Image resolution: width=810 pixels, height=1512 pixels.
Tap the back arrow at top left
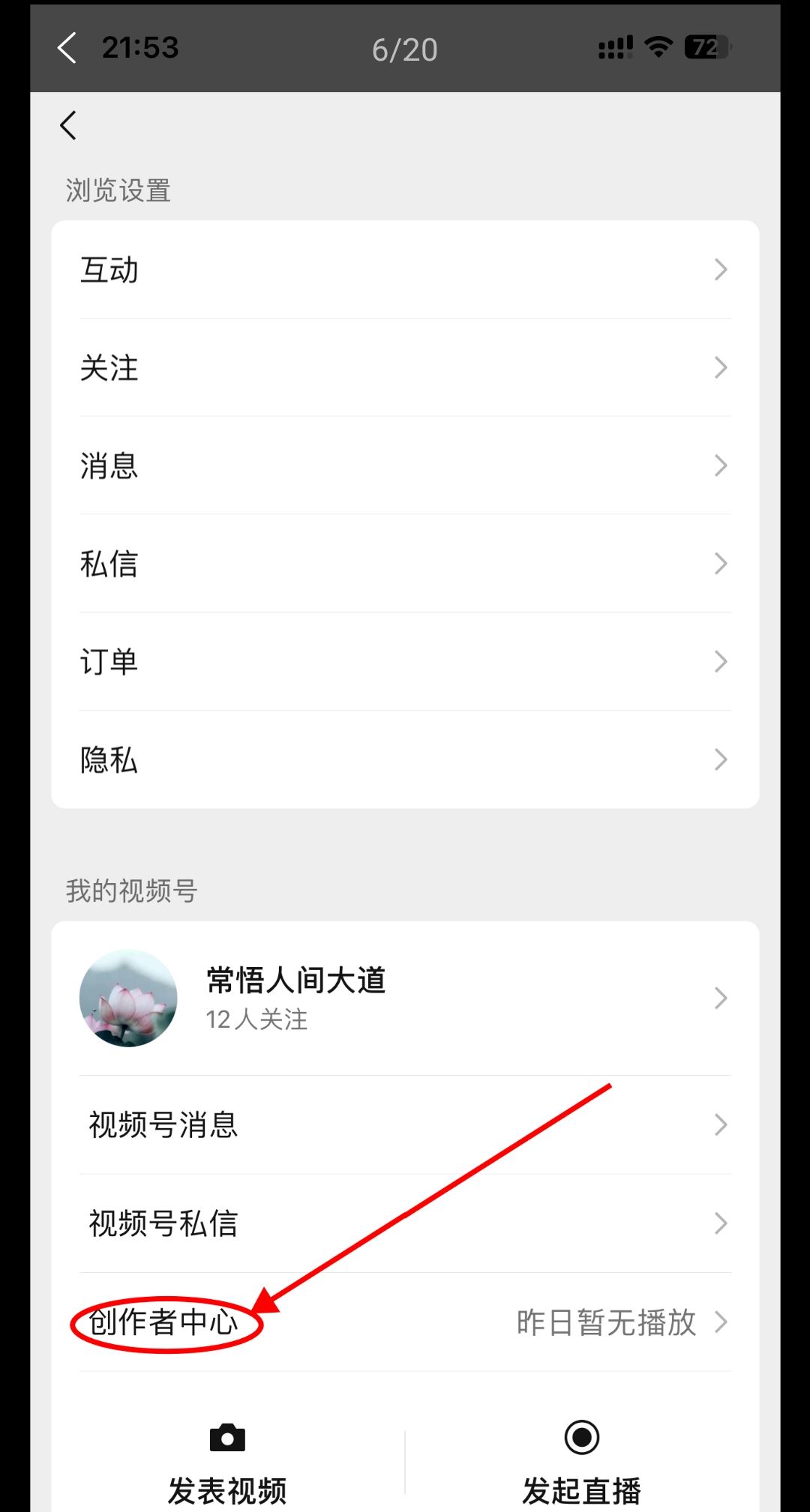67,125
